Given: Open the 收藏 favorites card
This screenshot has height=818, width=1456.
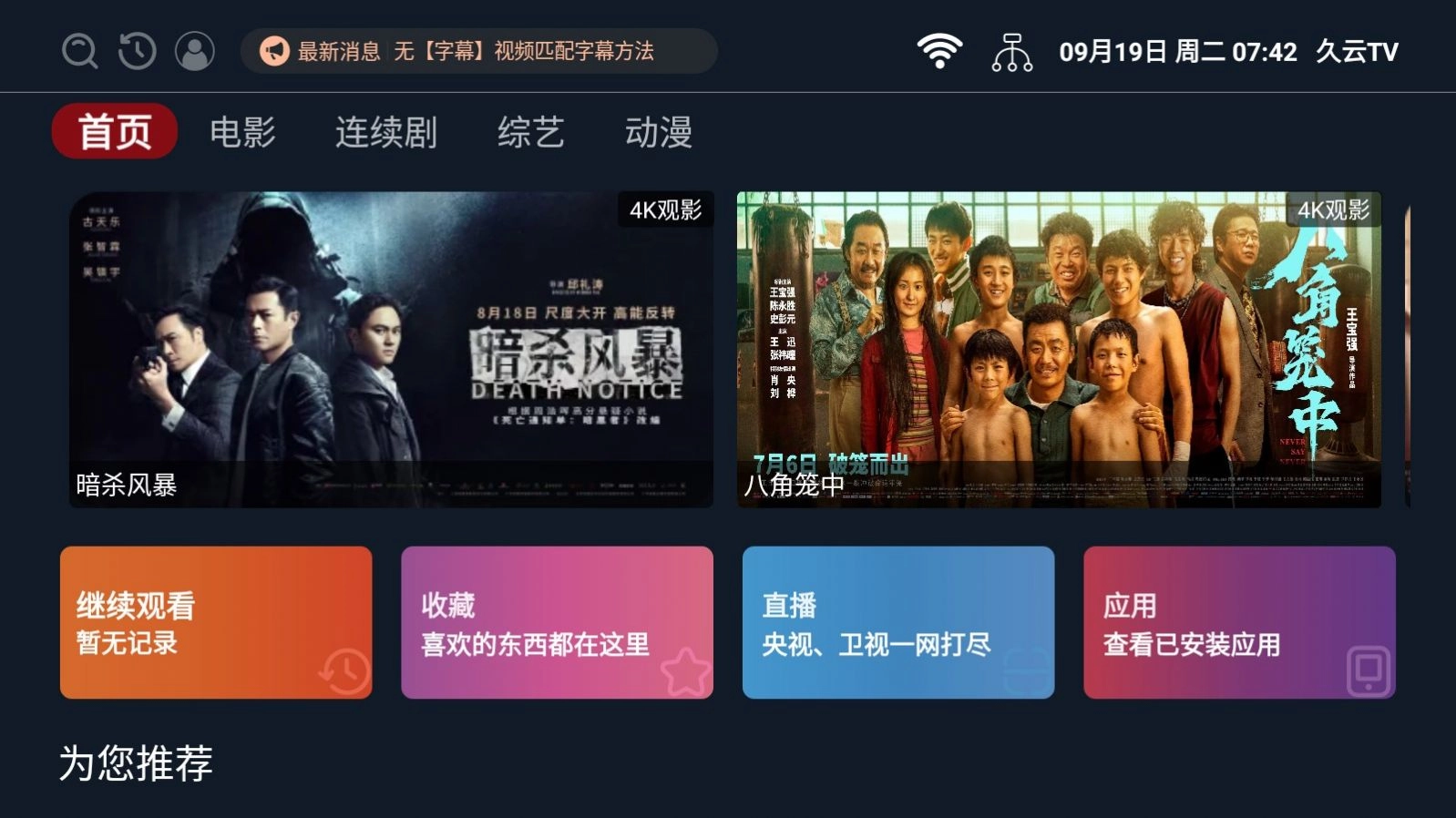Looking at the screenshot, I should [557, 622].
